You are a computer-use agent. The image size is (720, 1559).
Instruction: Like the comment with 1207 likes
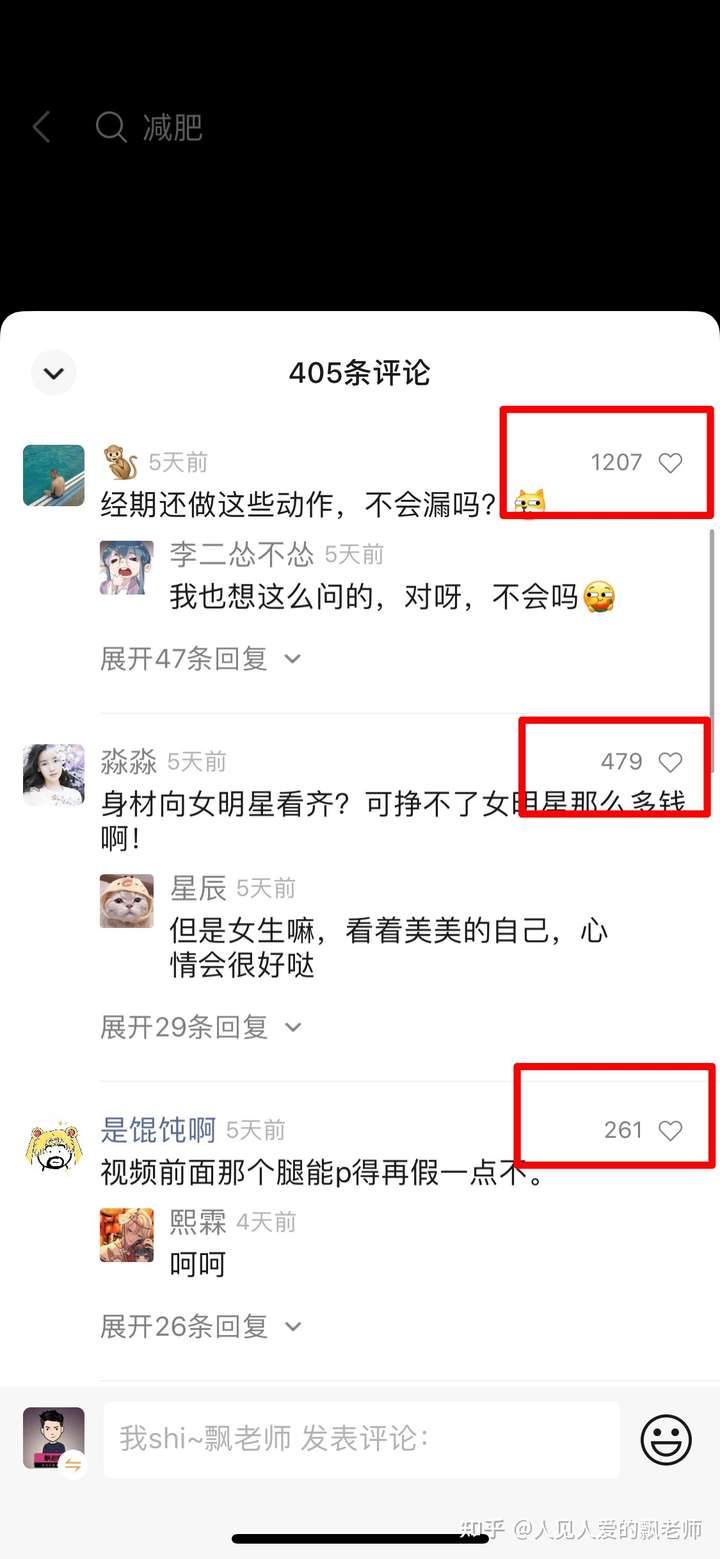coord(670,462)
